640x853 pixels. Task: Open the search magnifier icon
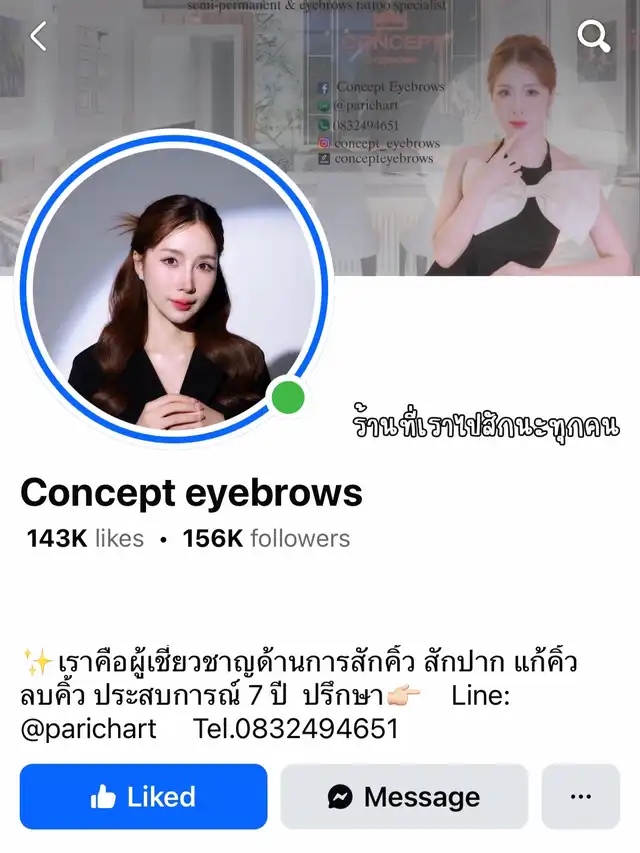pos(593,36)
